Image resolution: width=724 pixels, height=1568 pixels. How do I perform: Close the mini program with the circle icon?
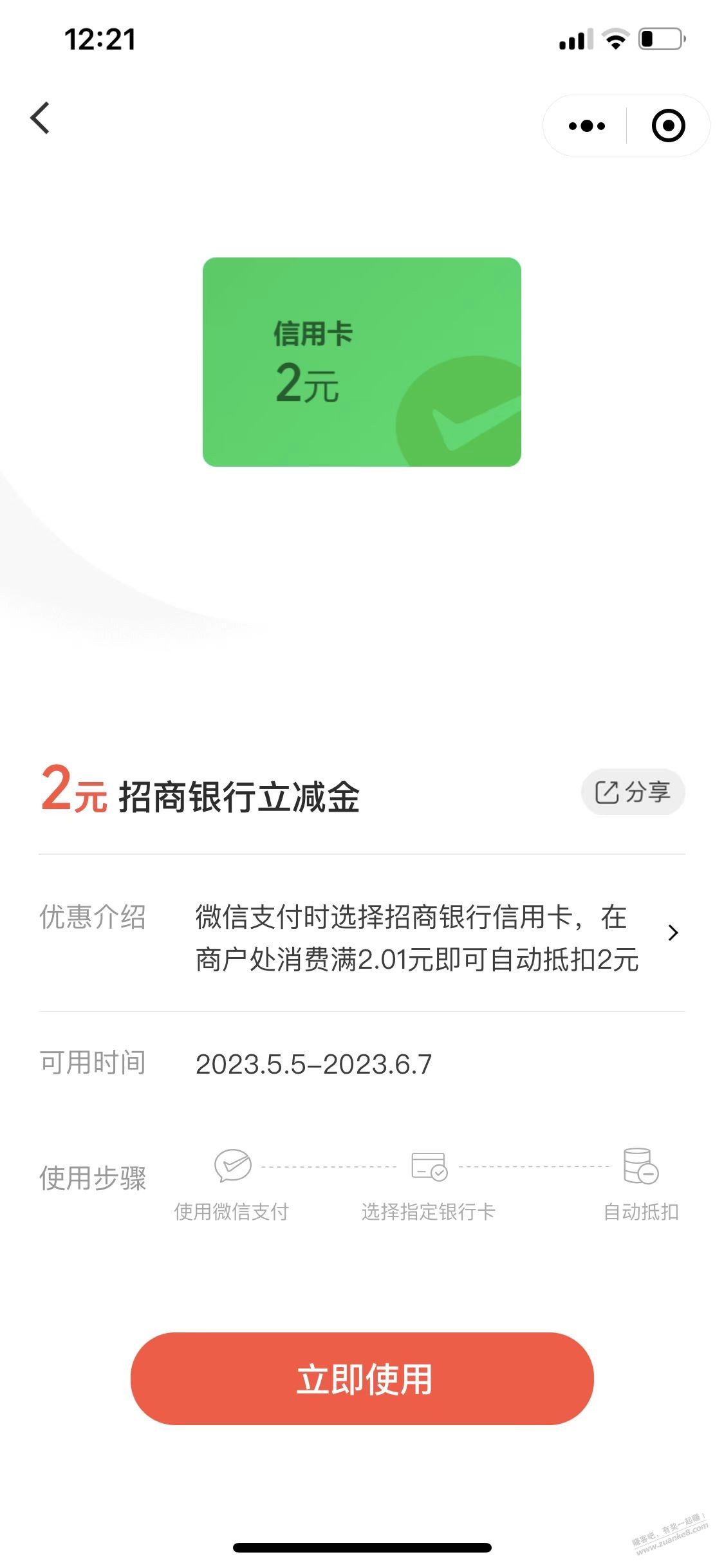(668, 126)
